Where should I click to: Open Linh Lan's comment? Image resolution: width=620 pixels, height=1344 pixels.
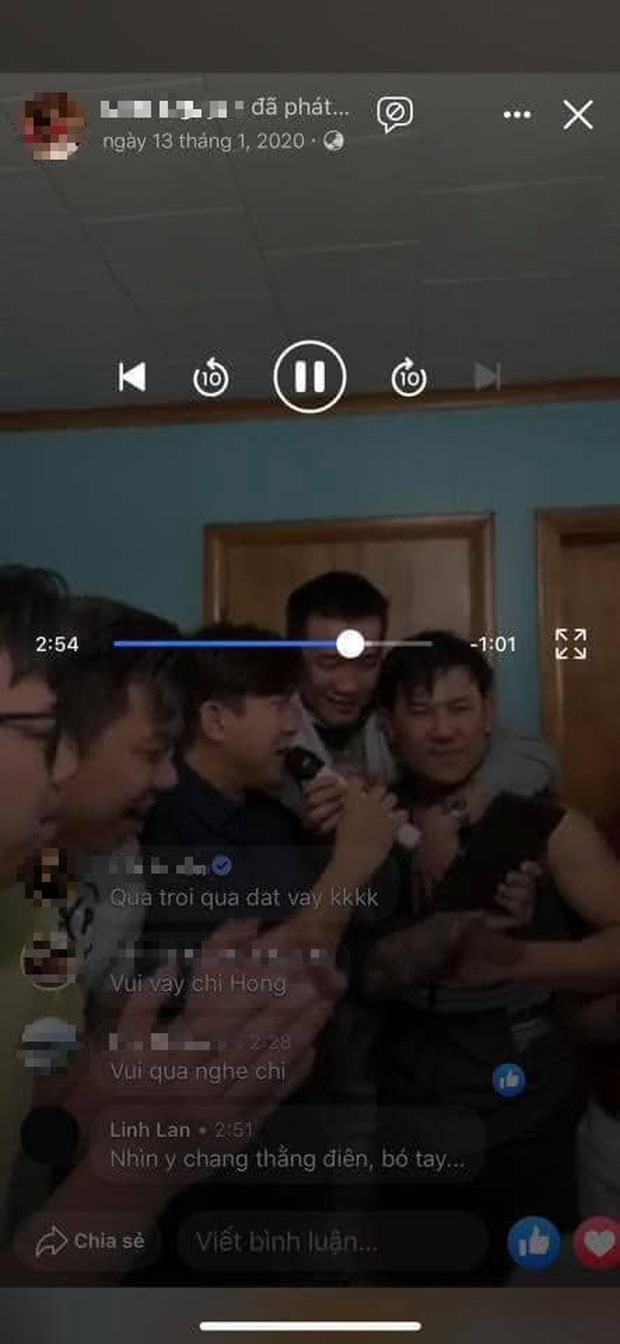click(287, 1146)
